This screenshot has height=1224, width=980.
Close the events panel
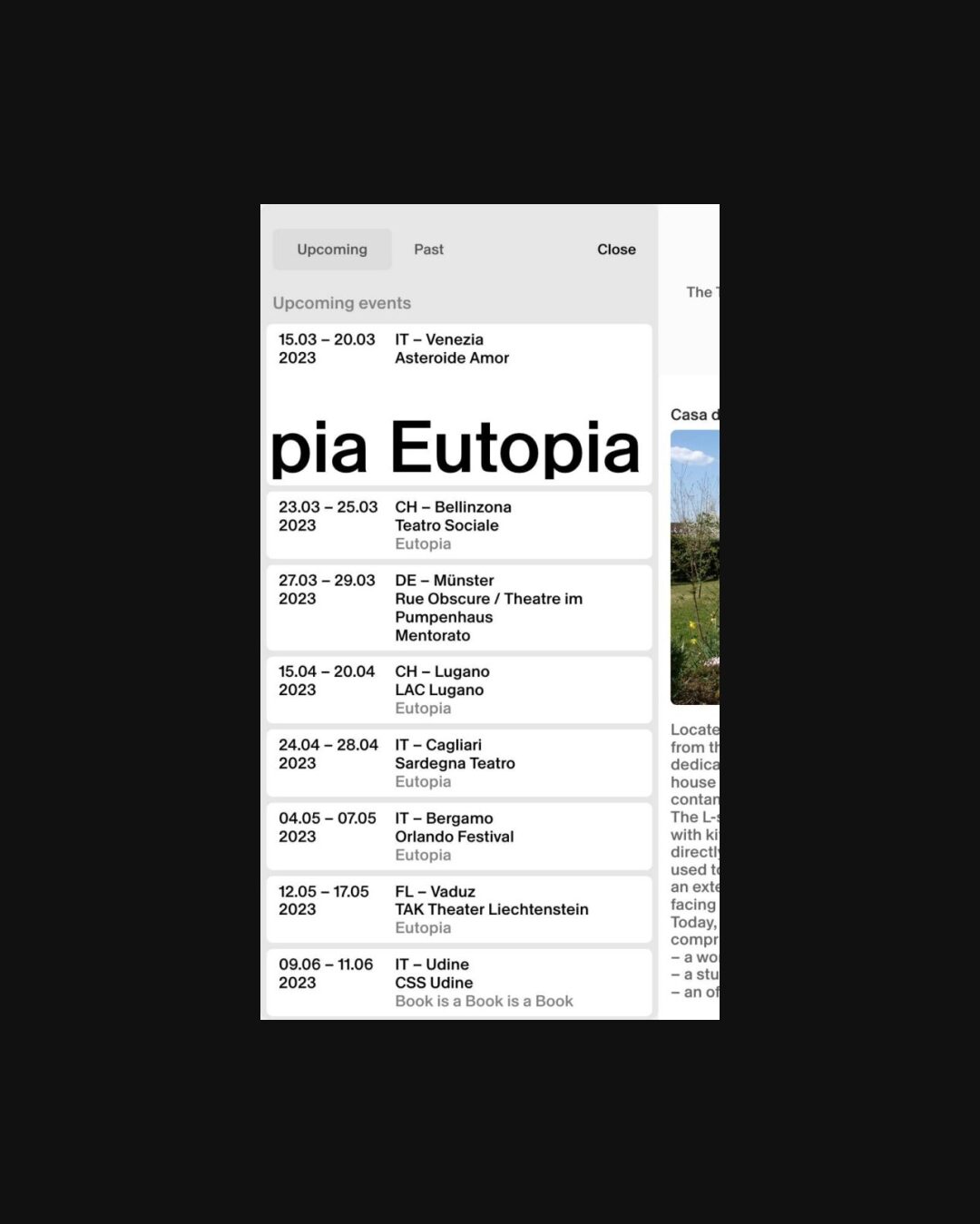coord(616,250)
